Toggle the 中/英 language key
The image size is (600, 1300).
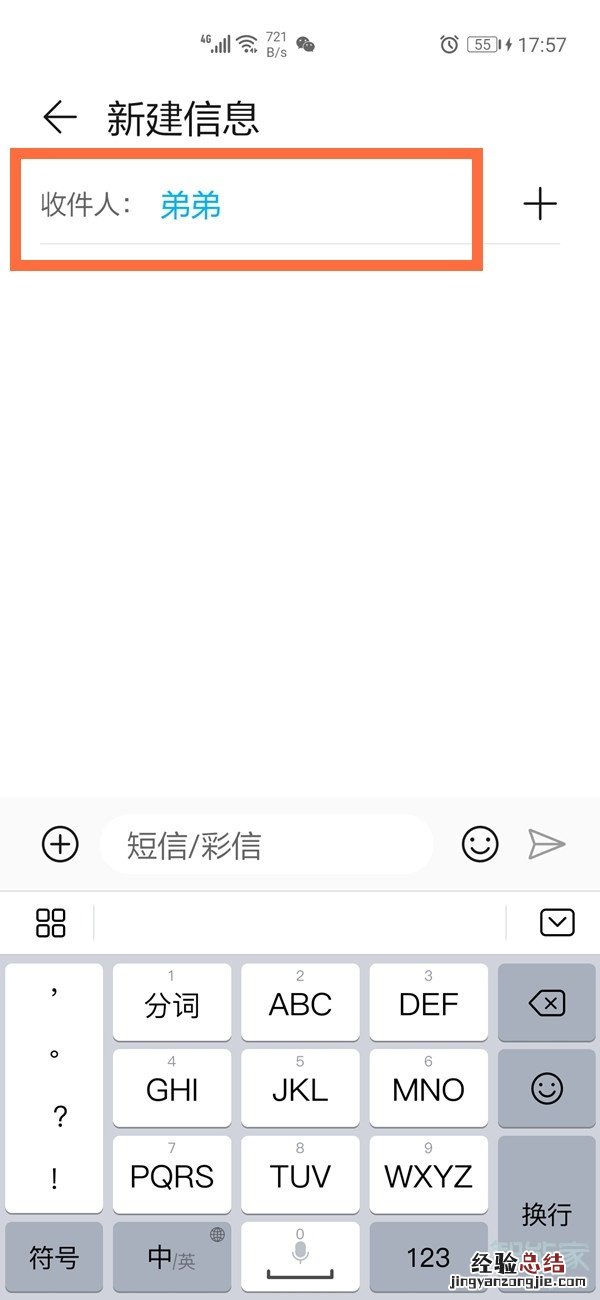(172, 1257)
